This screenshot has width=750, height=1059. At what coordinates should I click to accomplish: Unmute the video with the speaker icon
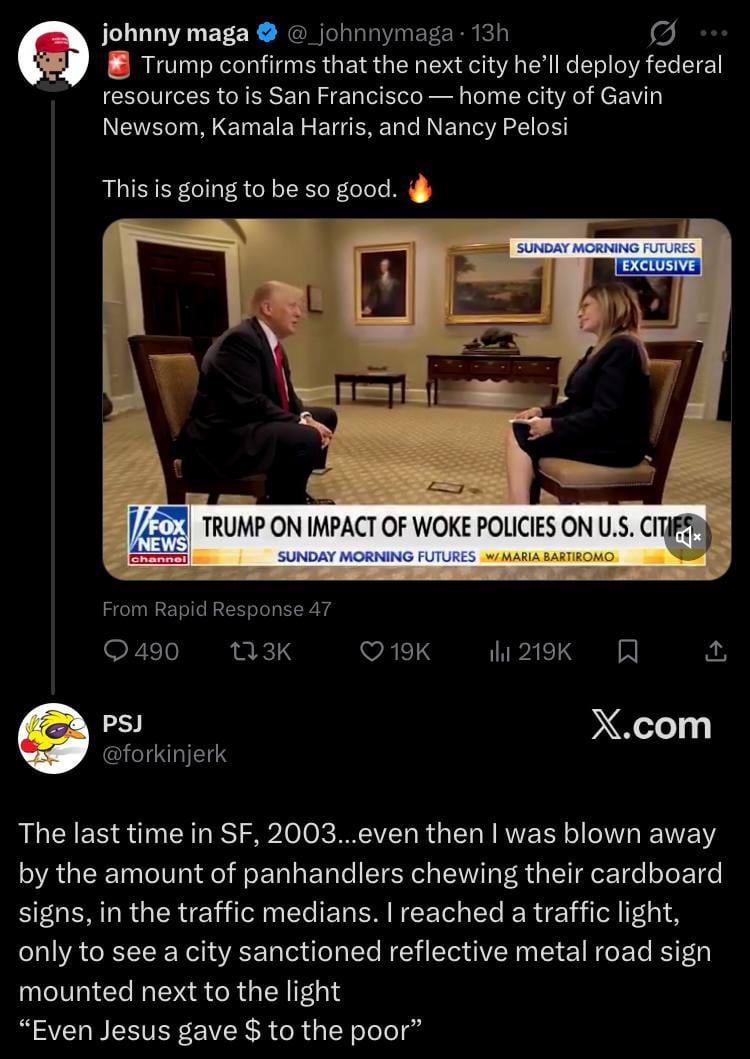pyautogui.click(x=686, y=537)
